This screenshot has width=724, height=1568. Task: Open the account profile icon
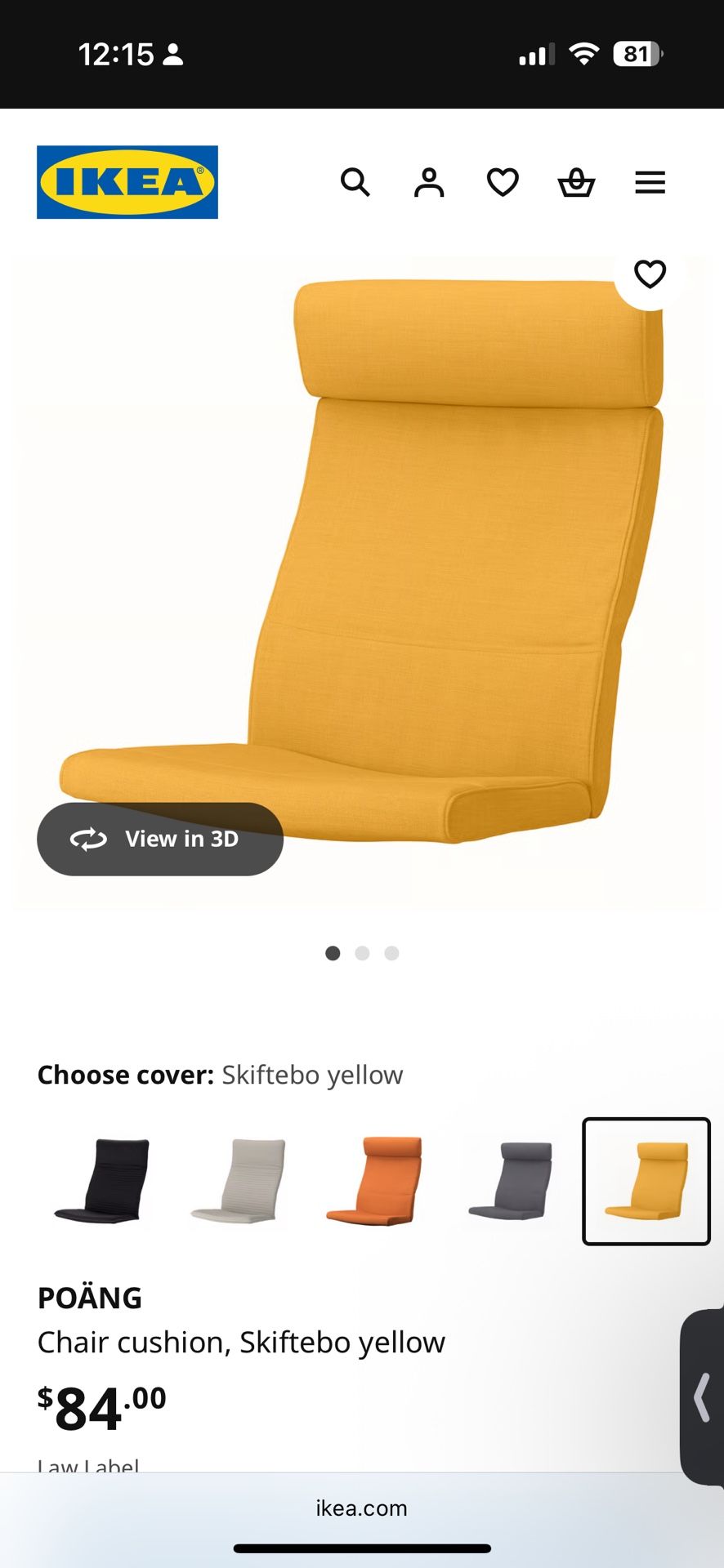429,182
